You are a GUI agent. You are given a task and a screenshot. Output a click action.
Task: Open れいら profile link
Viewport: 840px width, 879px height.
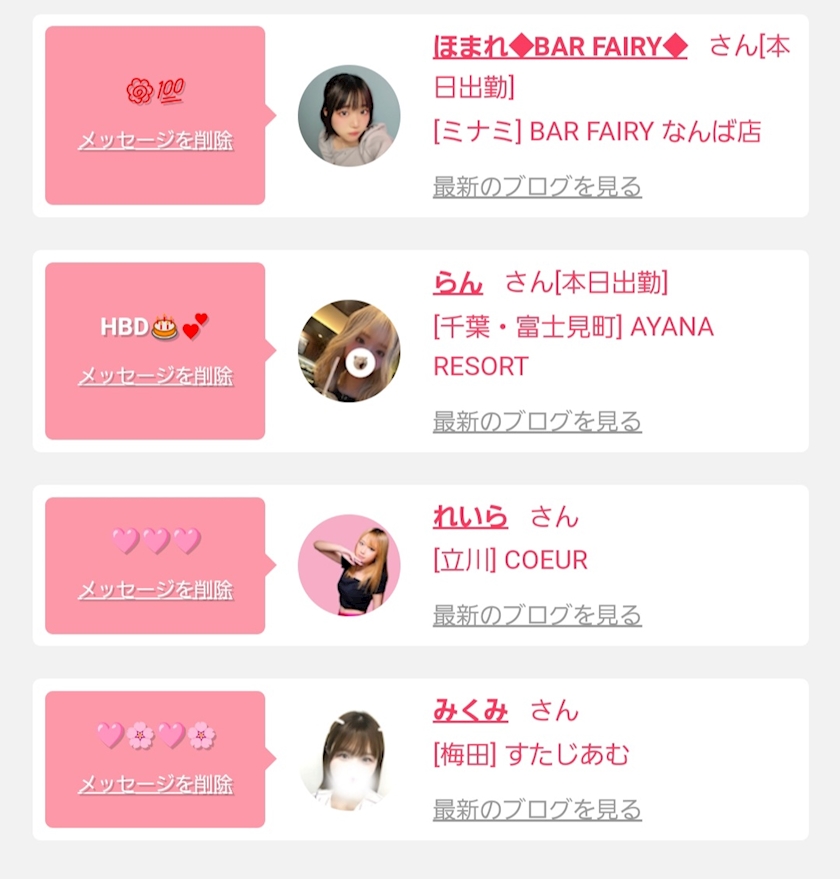click(470, 517)
